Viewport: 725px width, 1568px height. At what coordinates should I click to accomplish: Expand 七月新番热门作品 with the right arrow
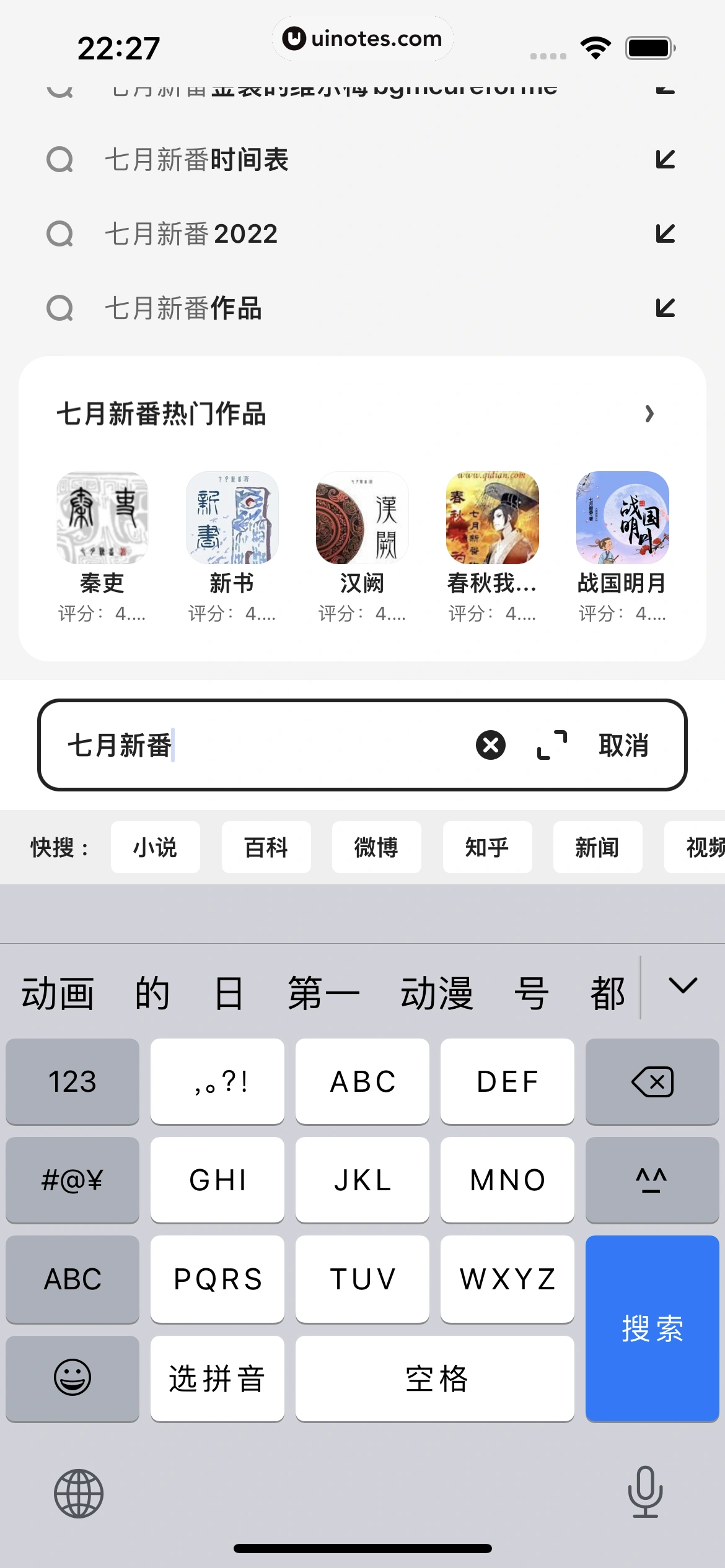coord(648,414)
